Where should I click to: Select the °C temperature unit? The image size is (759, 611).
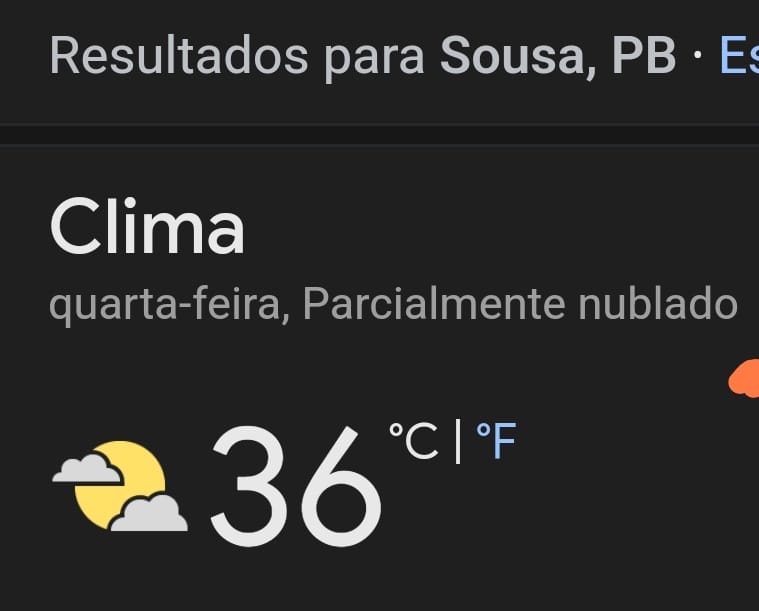click(413, 442)
